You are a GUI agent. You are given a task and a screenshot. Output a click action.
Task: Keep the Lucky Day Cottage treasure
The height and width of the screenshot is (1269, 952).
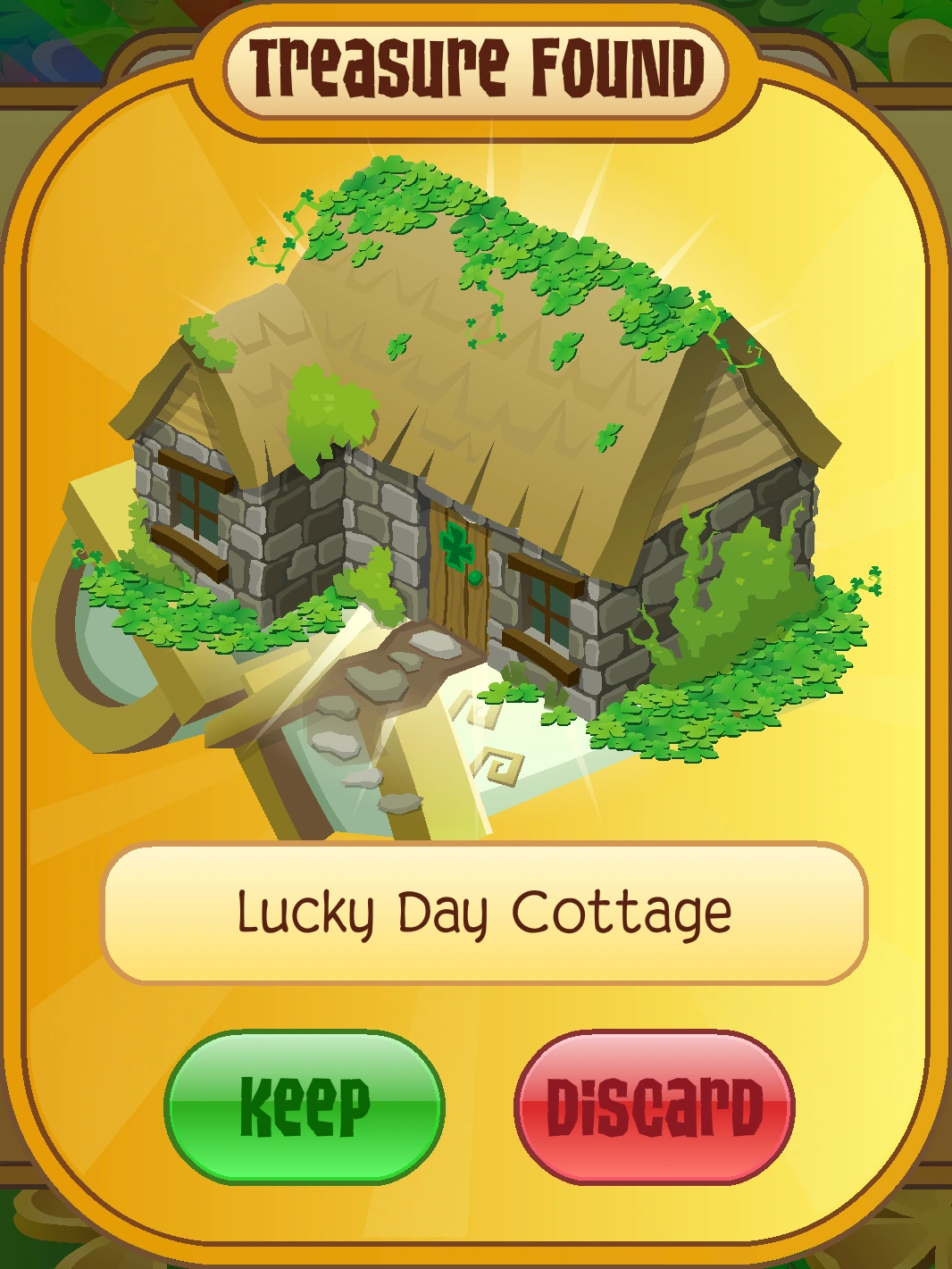point(305,1107)
